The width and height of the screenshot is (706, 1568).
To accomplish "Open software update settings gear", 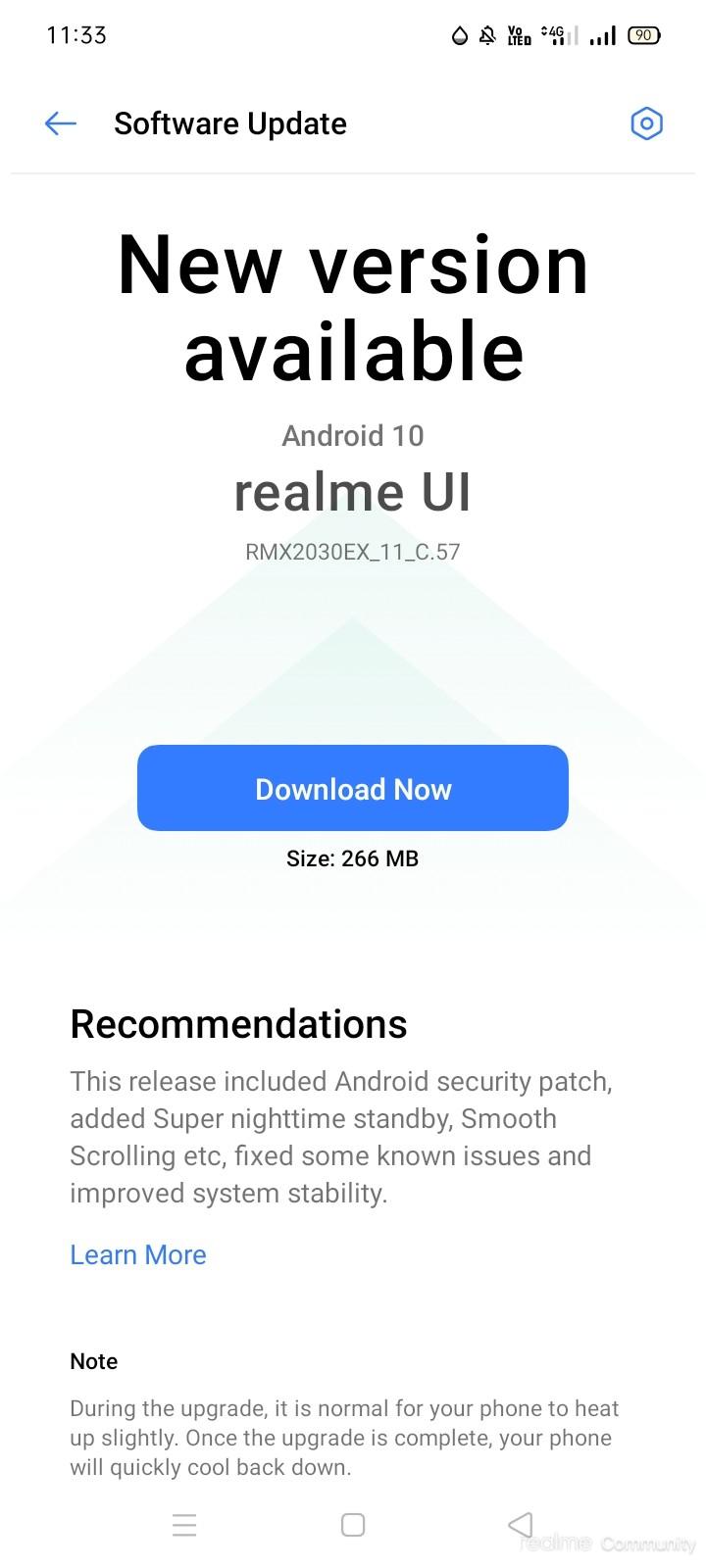I will pos(646,123).
